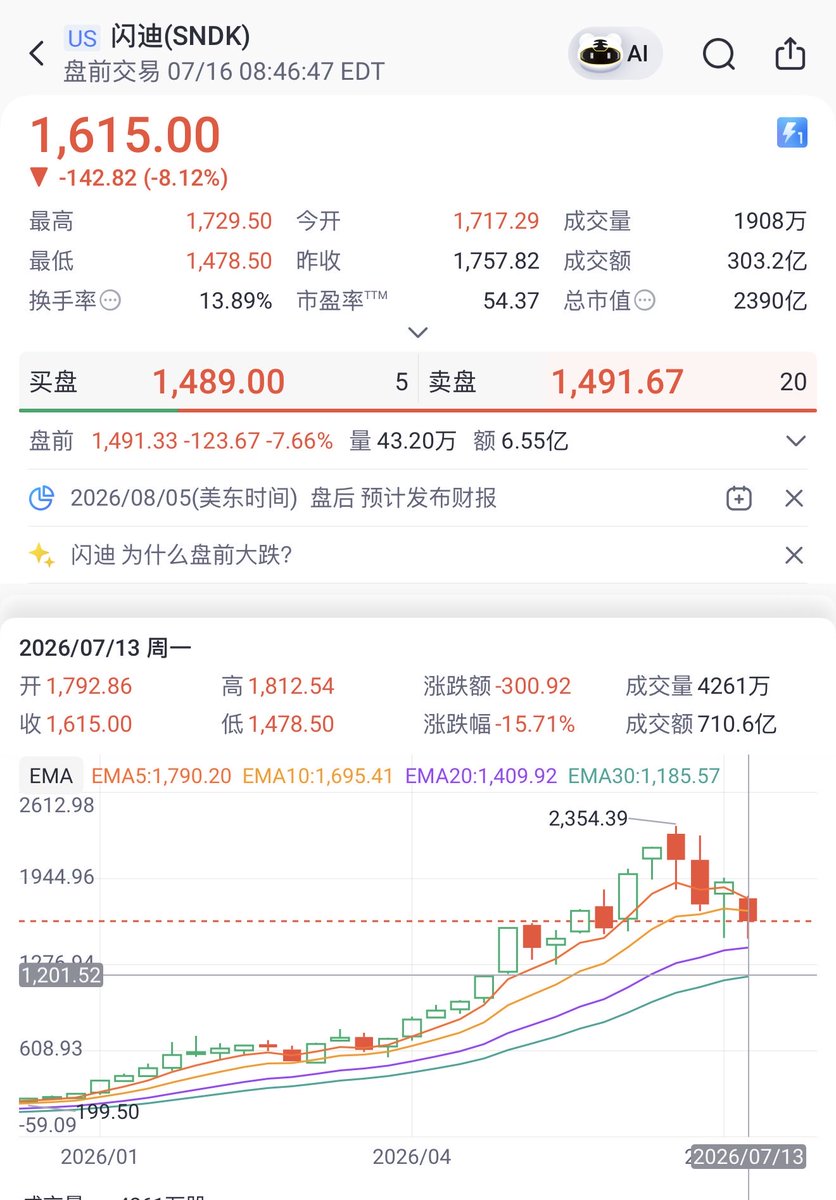Tap the 买盘 bid quote

point(218,382)
